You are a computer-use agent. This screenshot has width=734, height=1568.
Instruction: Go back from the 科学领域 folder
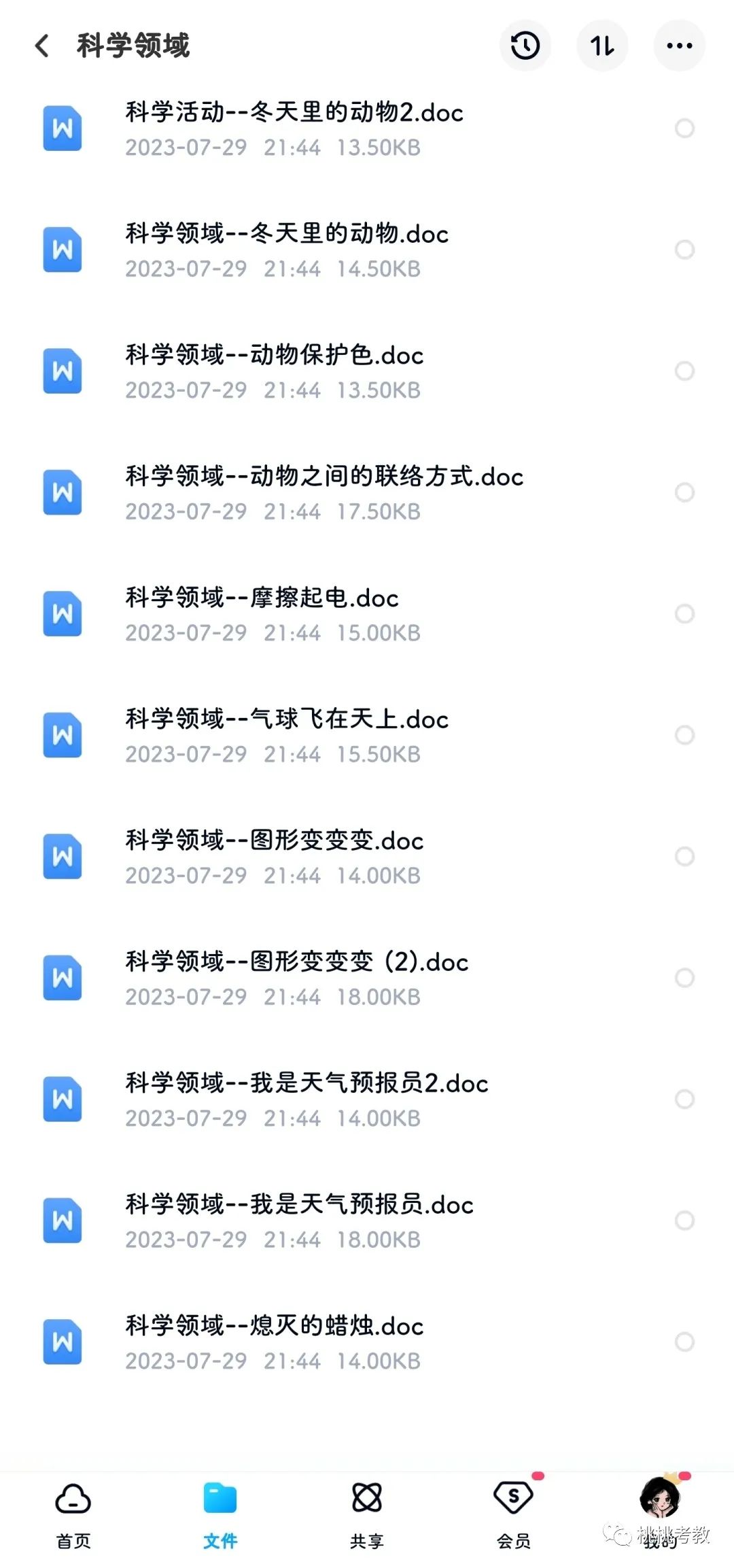click(x=42, y=46)
